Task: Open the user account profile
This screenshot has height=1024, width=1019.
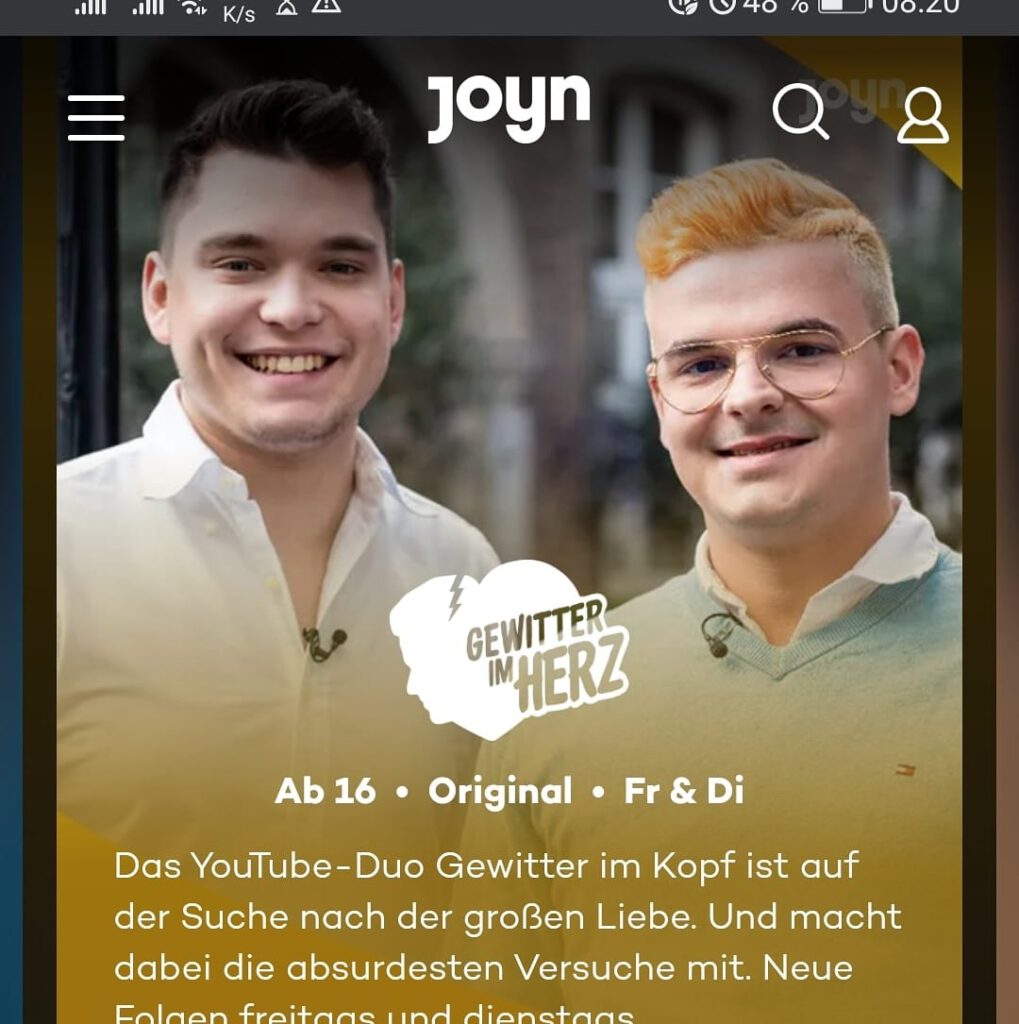Action: pyautogui.click(x=921, y=115)
